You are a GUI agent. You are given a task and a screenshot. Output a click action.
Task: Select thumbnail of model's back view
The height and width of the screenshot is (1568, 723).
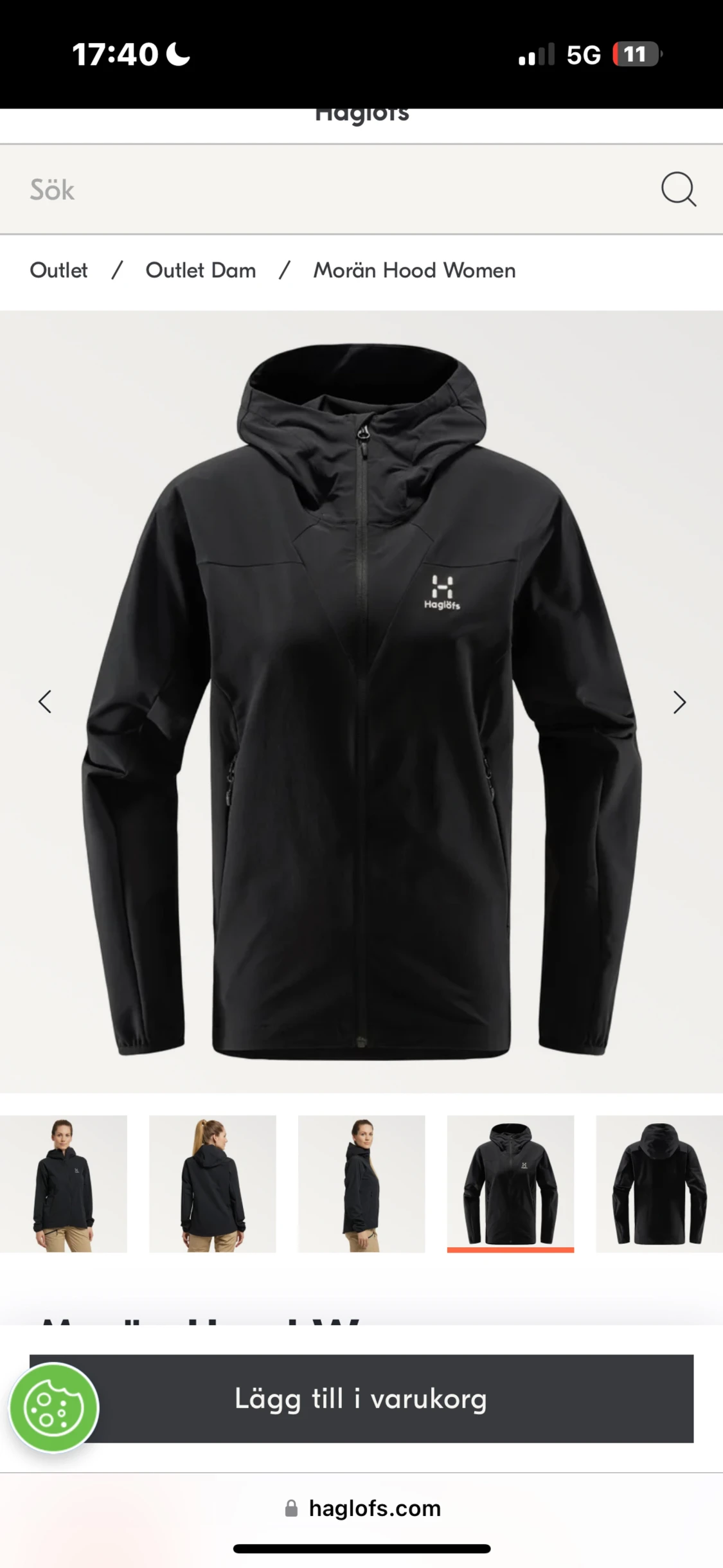click(213, 1184)
